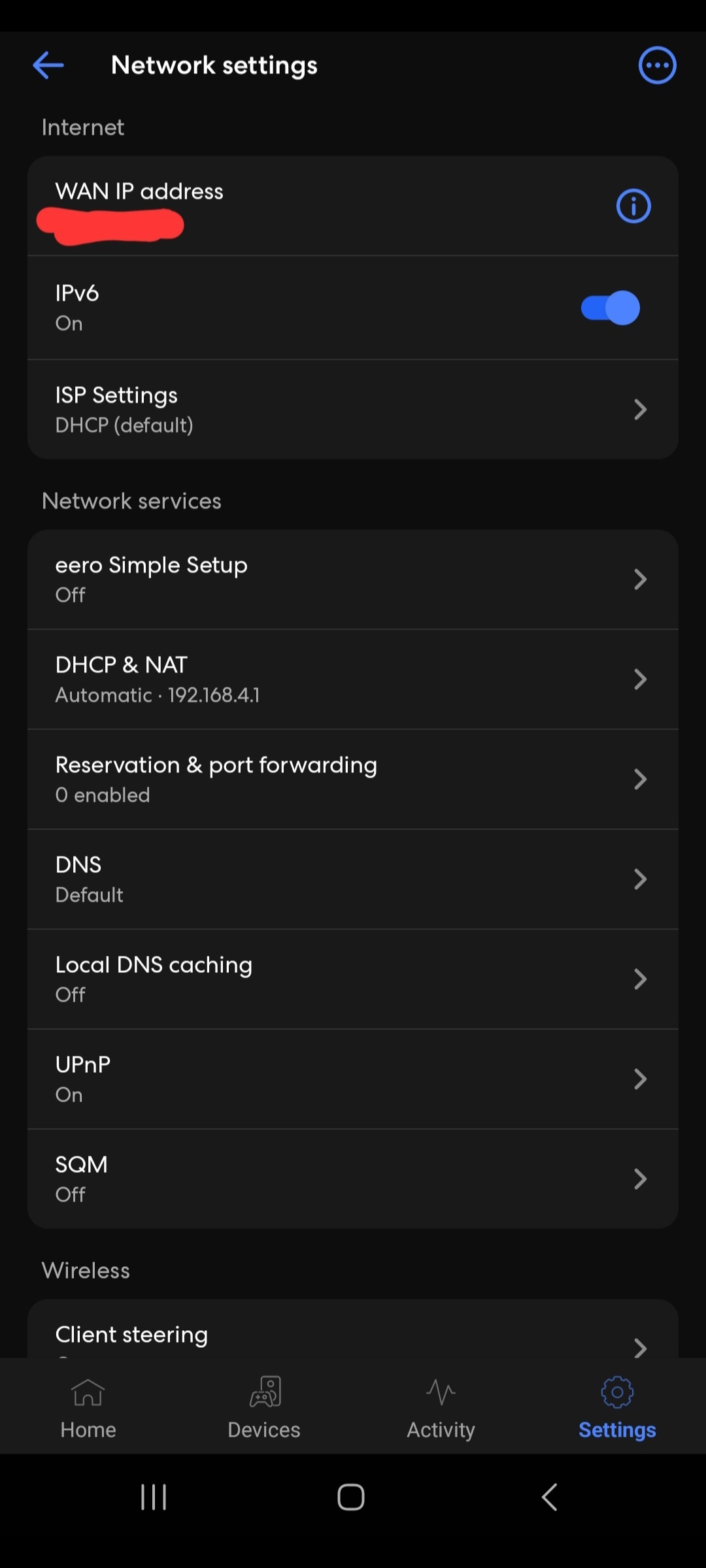Viewport: 706px width, 1568px height.
Task: Open Reservation & port forwarding
Action: point(353,779)
